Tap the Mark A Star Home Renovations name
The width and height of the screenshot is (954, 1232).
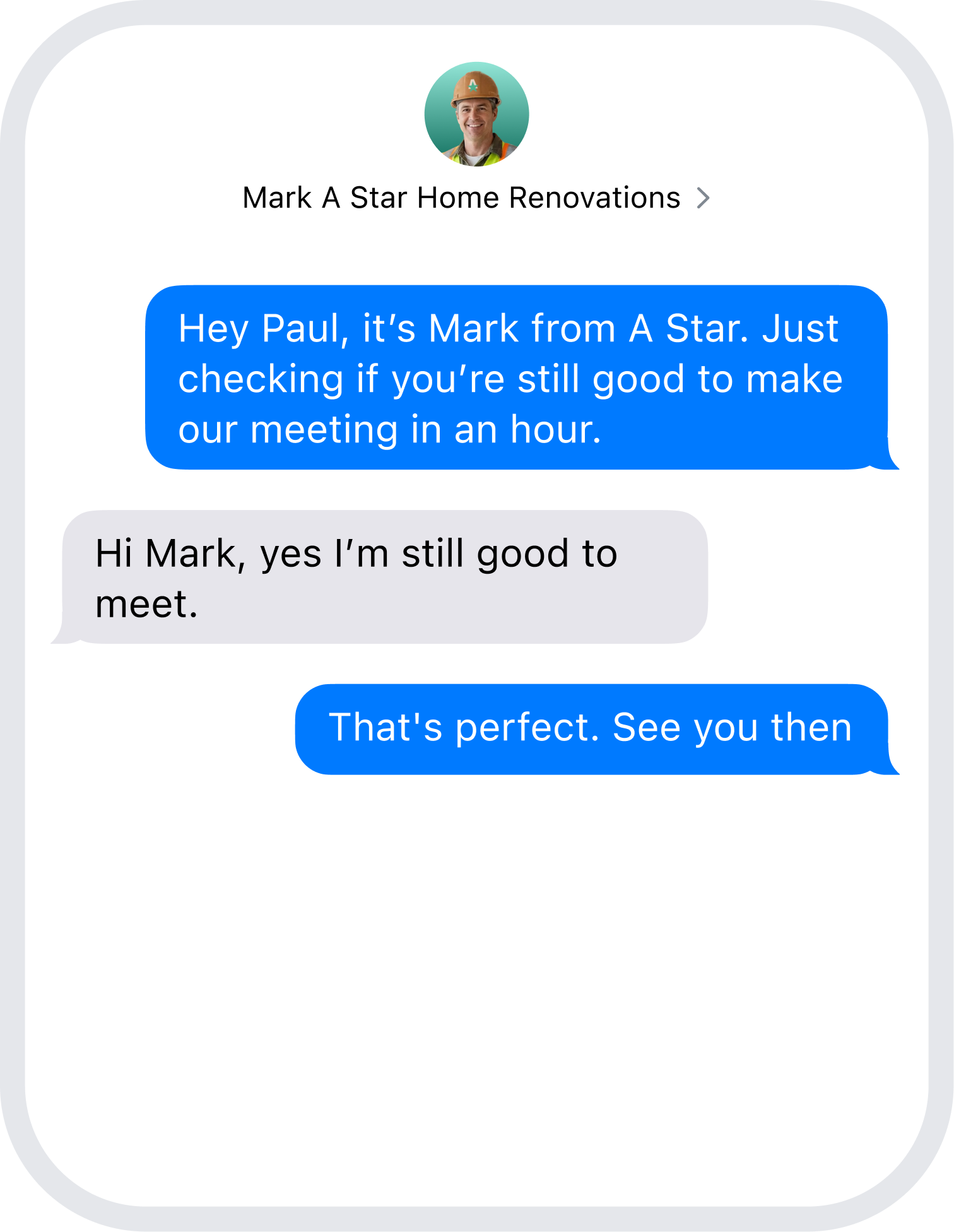click(461, 198)
